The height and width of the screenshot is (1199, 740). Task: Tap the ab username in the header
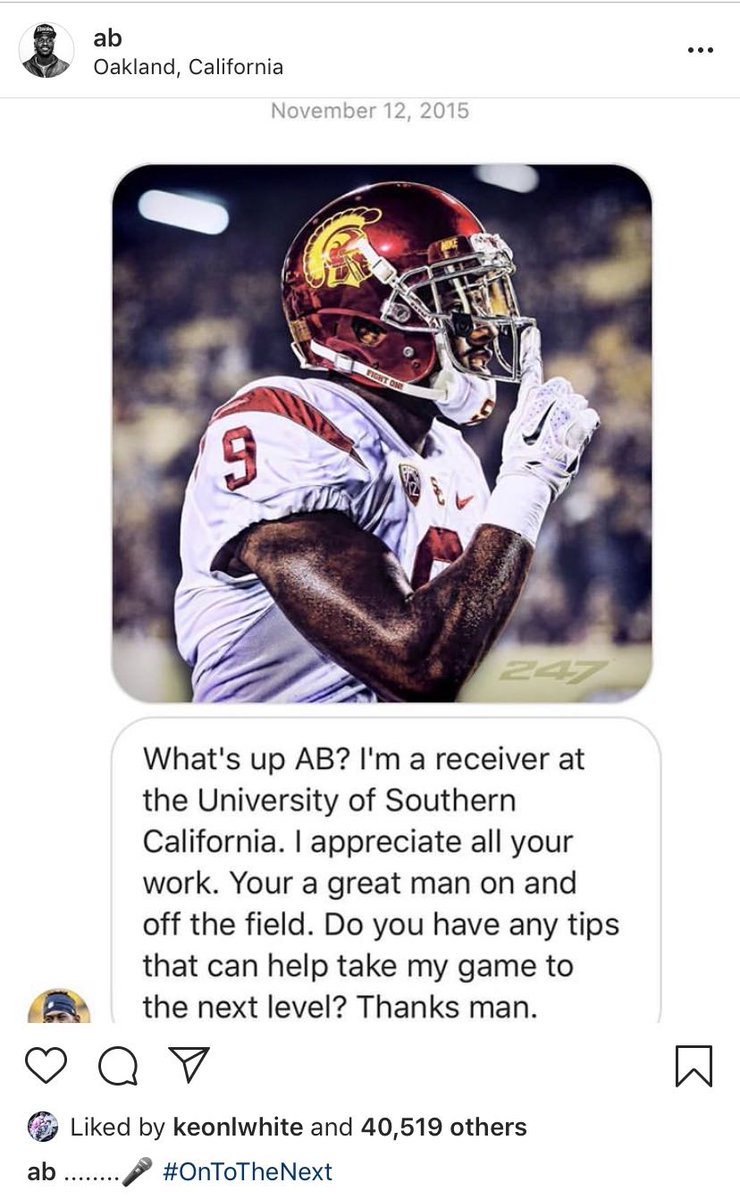click(108, 38)
